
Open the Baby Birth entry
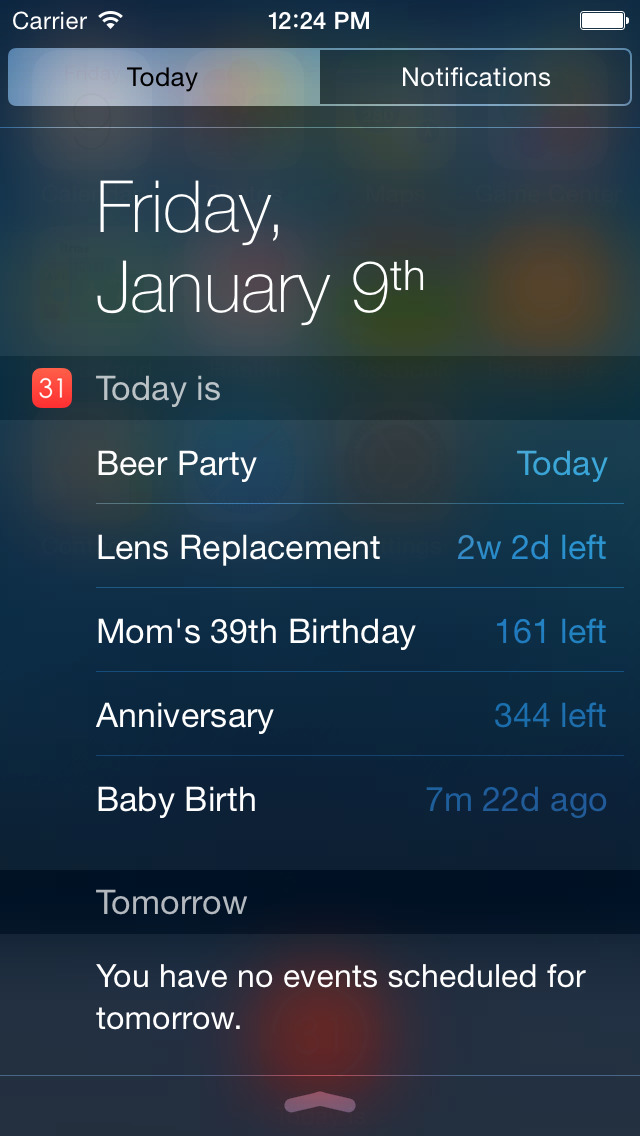click(x=350, y=800)
